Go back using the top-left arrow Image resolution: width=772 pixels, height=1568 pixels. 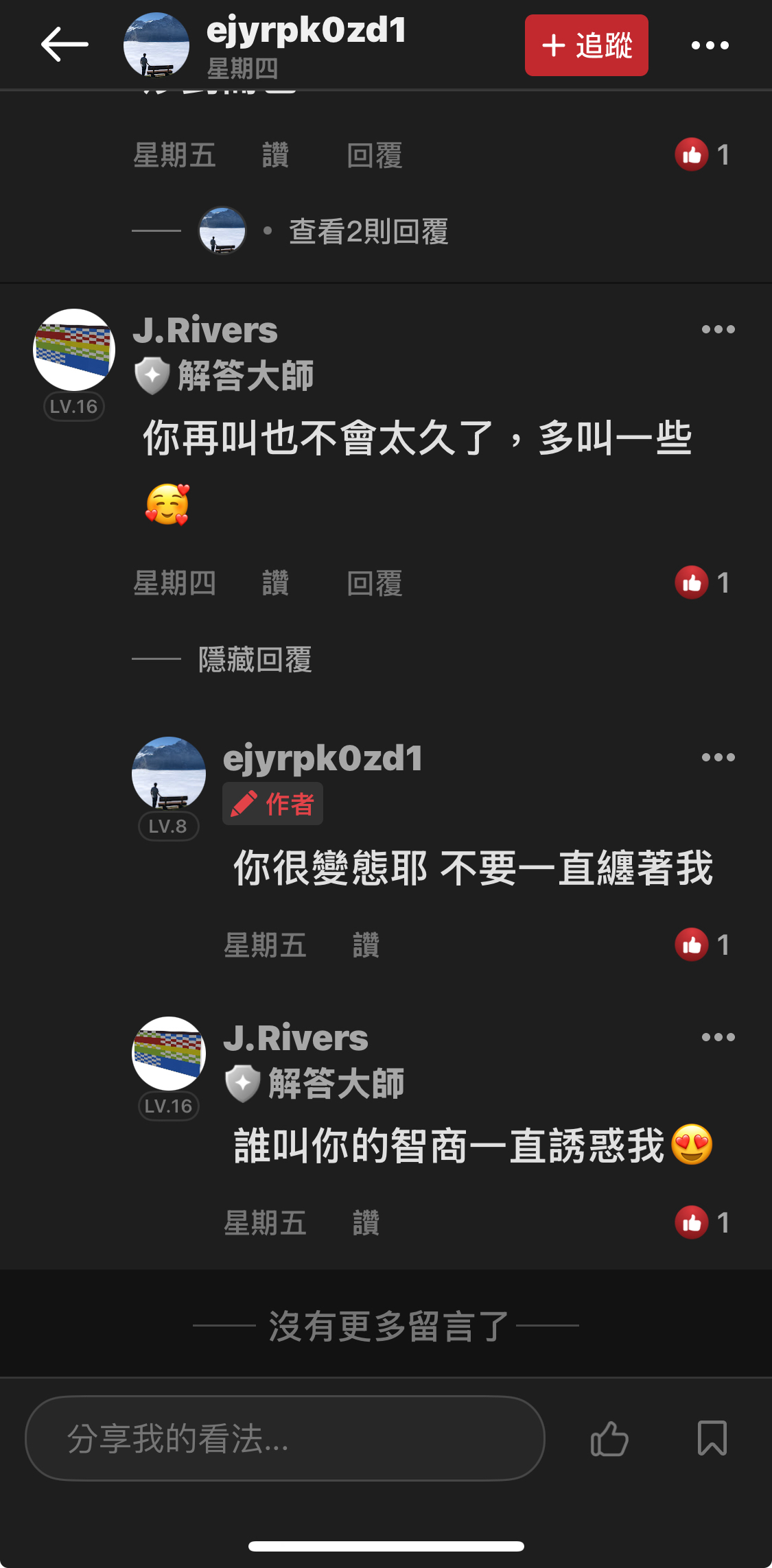click(65, 45)
